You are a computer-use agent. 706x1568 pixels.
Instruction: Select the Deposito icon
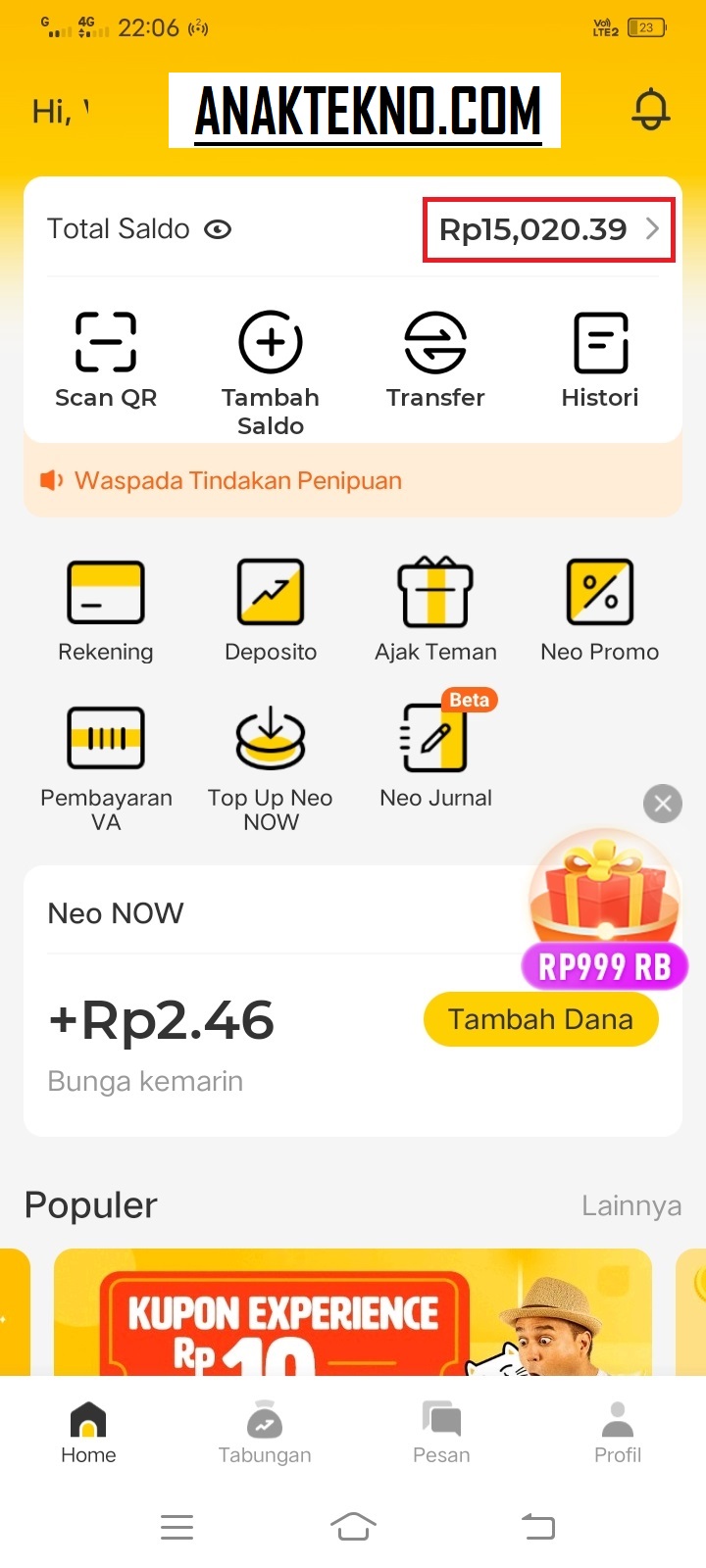pyautogui.click(x=271, y=608)
